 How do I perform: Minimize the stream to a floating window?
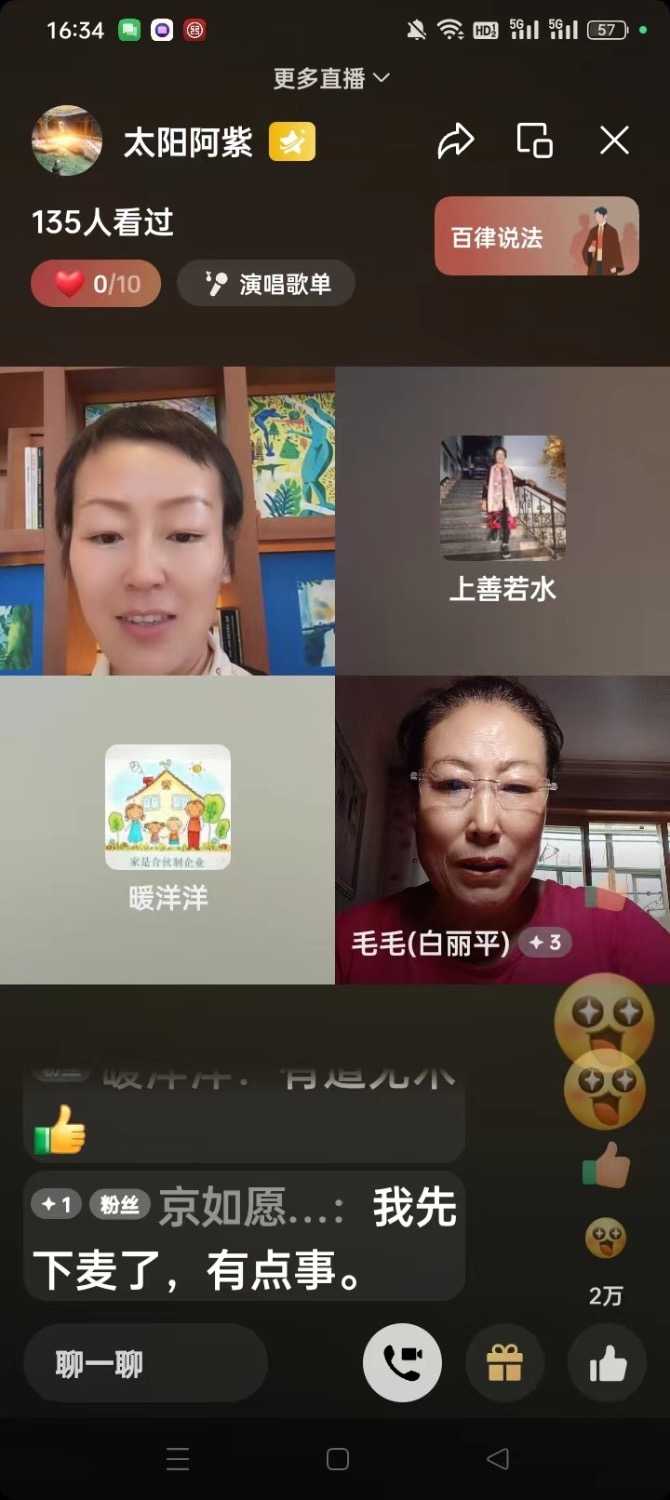[x=534, y=141]
